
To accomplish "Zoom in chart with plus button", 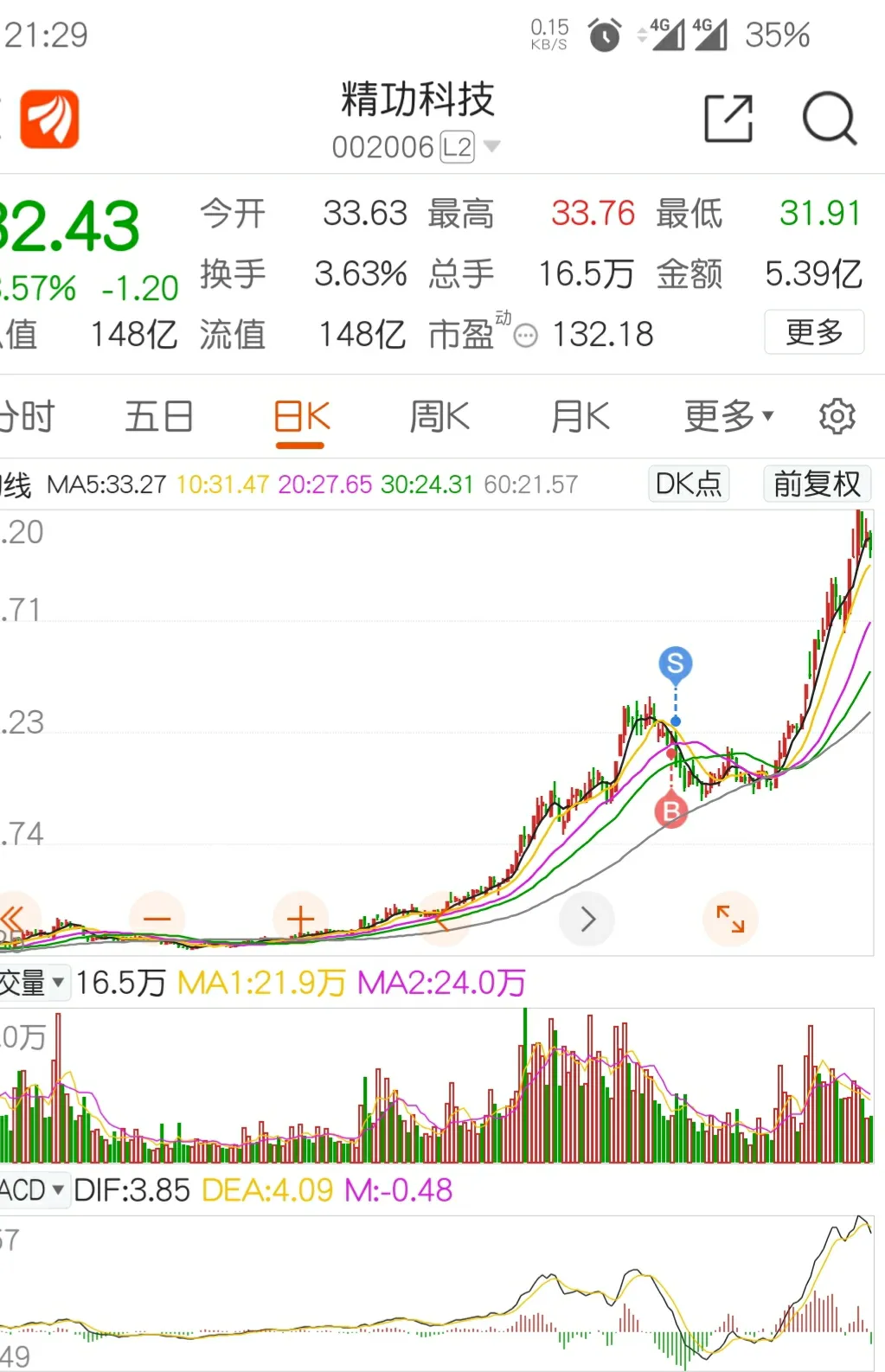I will tap(300, 919).
